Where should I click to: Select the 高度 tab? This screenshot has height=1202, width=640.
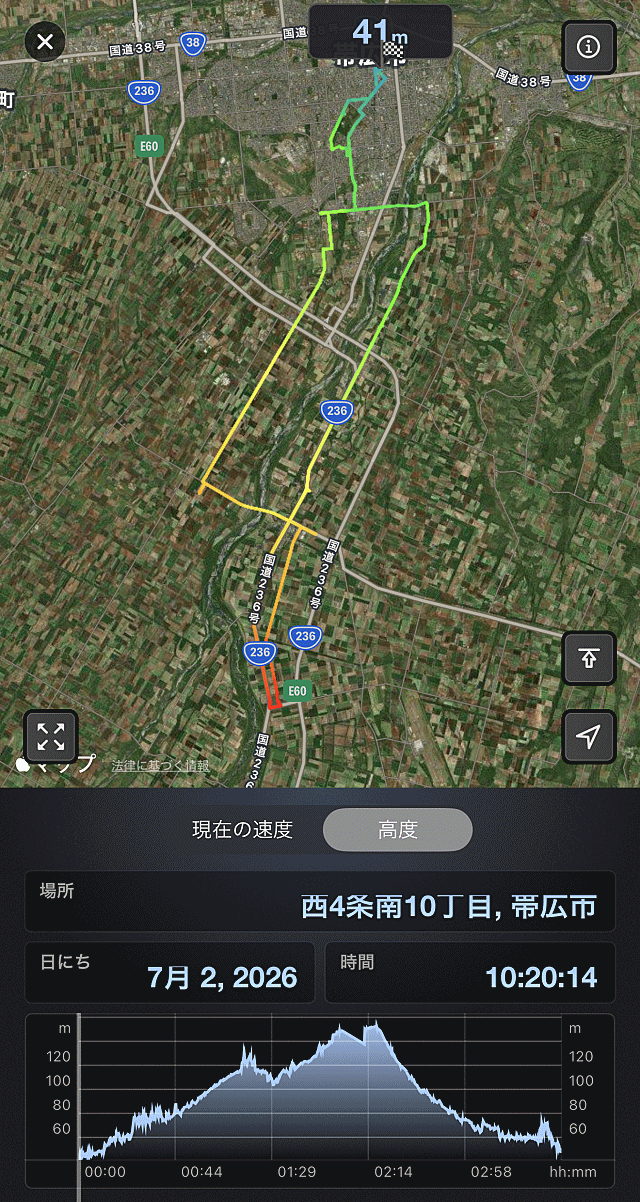(397, 830)
